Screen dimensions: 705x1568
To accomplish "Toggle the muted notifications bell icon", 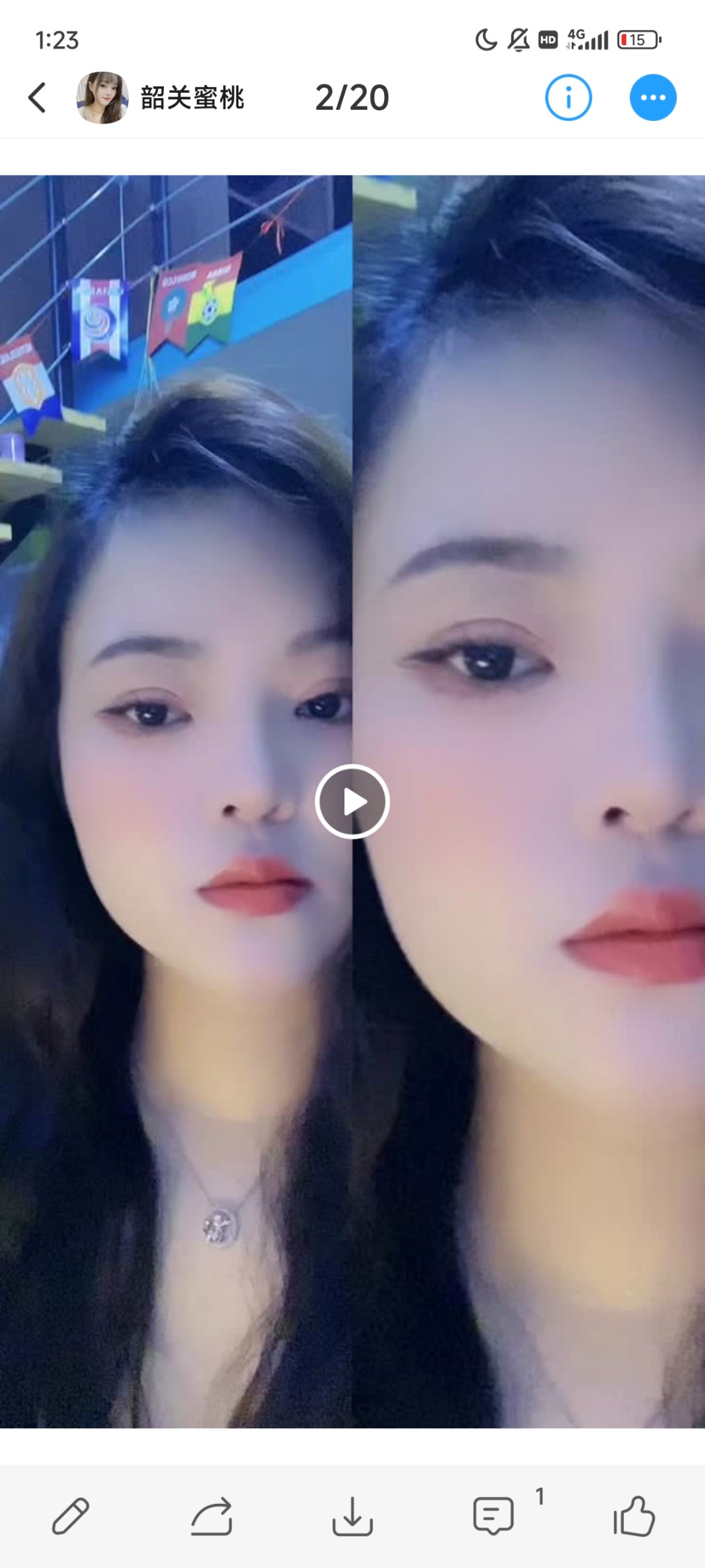I will (x=516, y=41).
